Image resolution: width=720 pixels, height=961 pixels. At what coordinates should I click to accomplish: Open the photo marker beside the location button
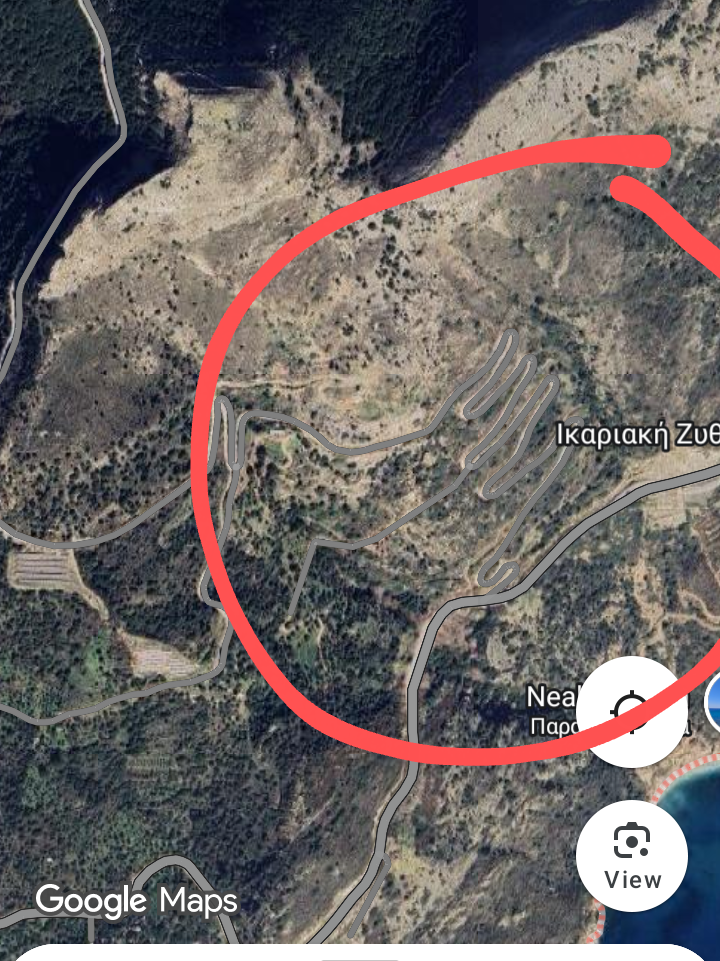712,703
